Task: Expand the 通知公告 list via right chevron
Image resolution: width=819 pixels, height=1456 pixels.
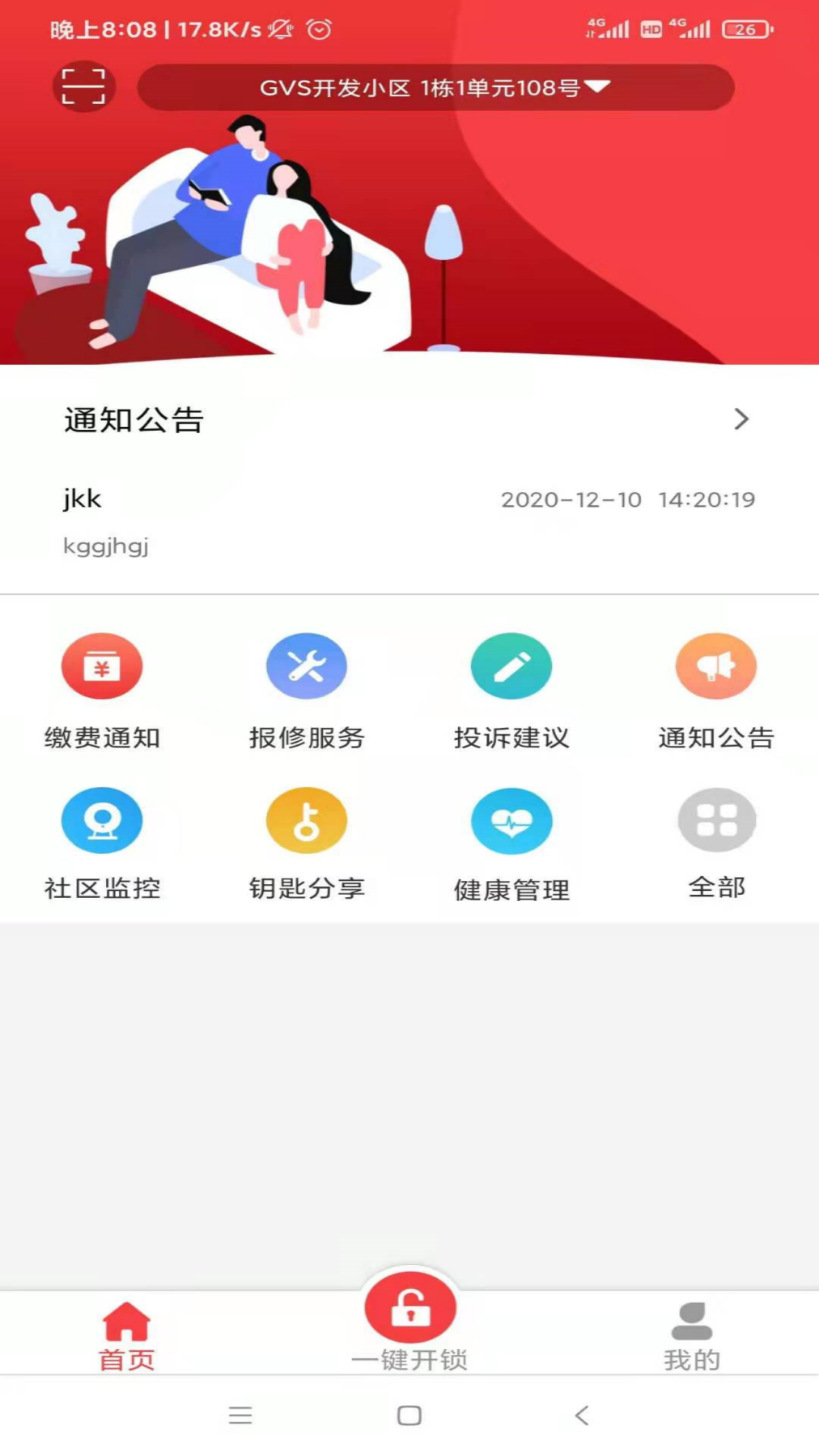Action: [741, 419]
